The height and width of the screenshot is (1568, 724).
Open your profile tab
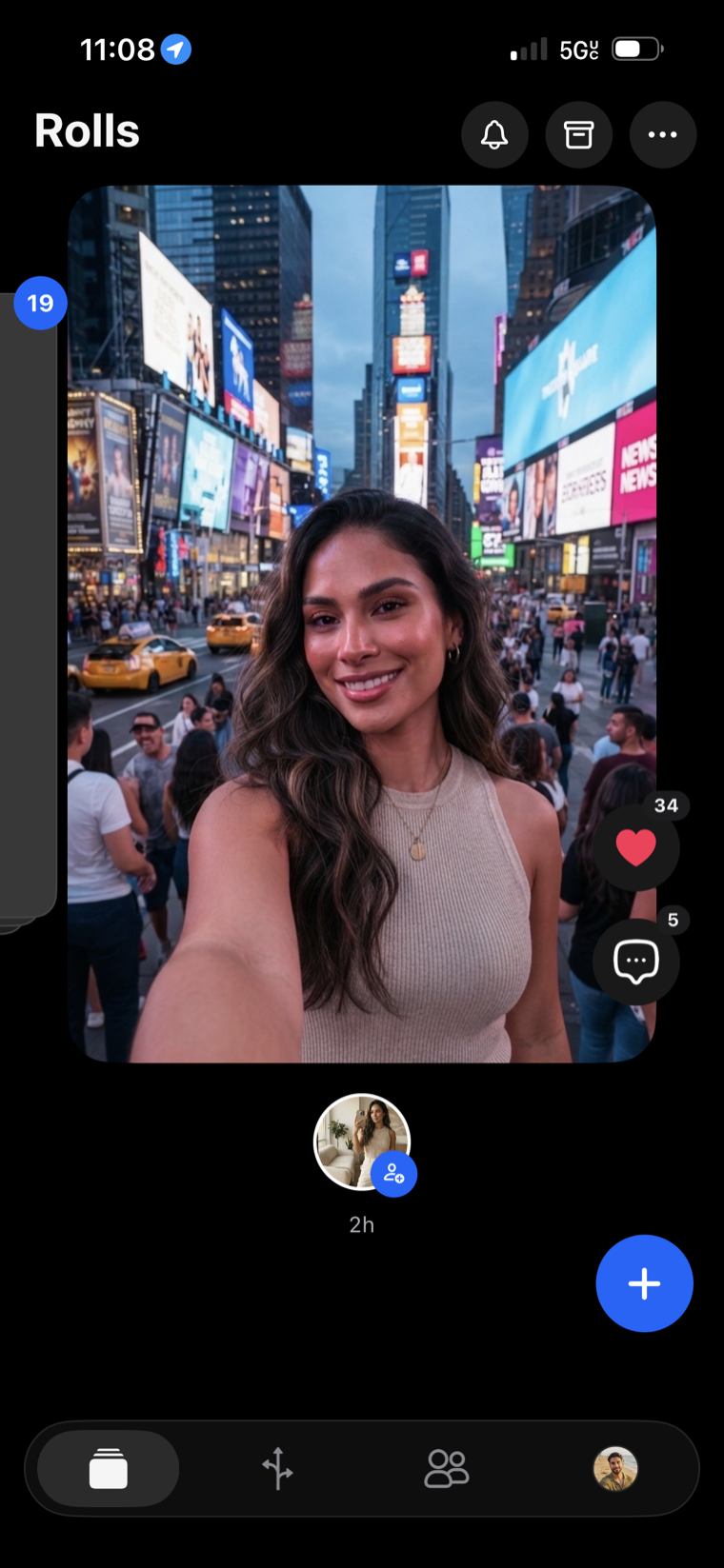(x=615, y=1468)
